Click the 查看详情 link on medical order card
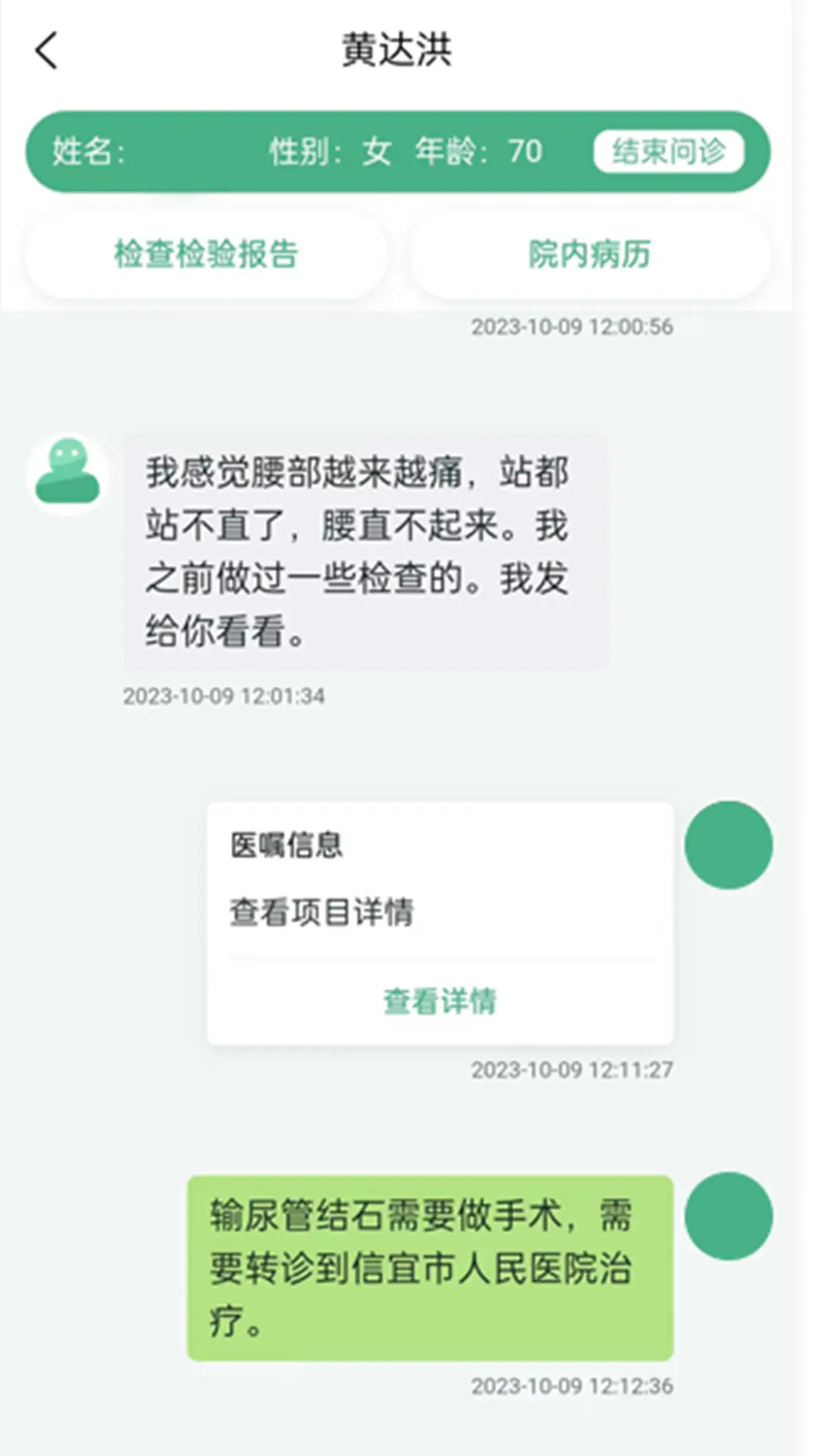 440,1001
